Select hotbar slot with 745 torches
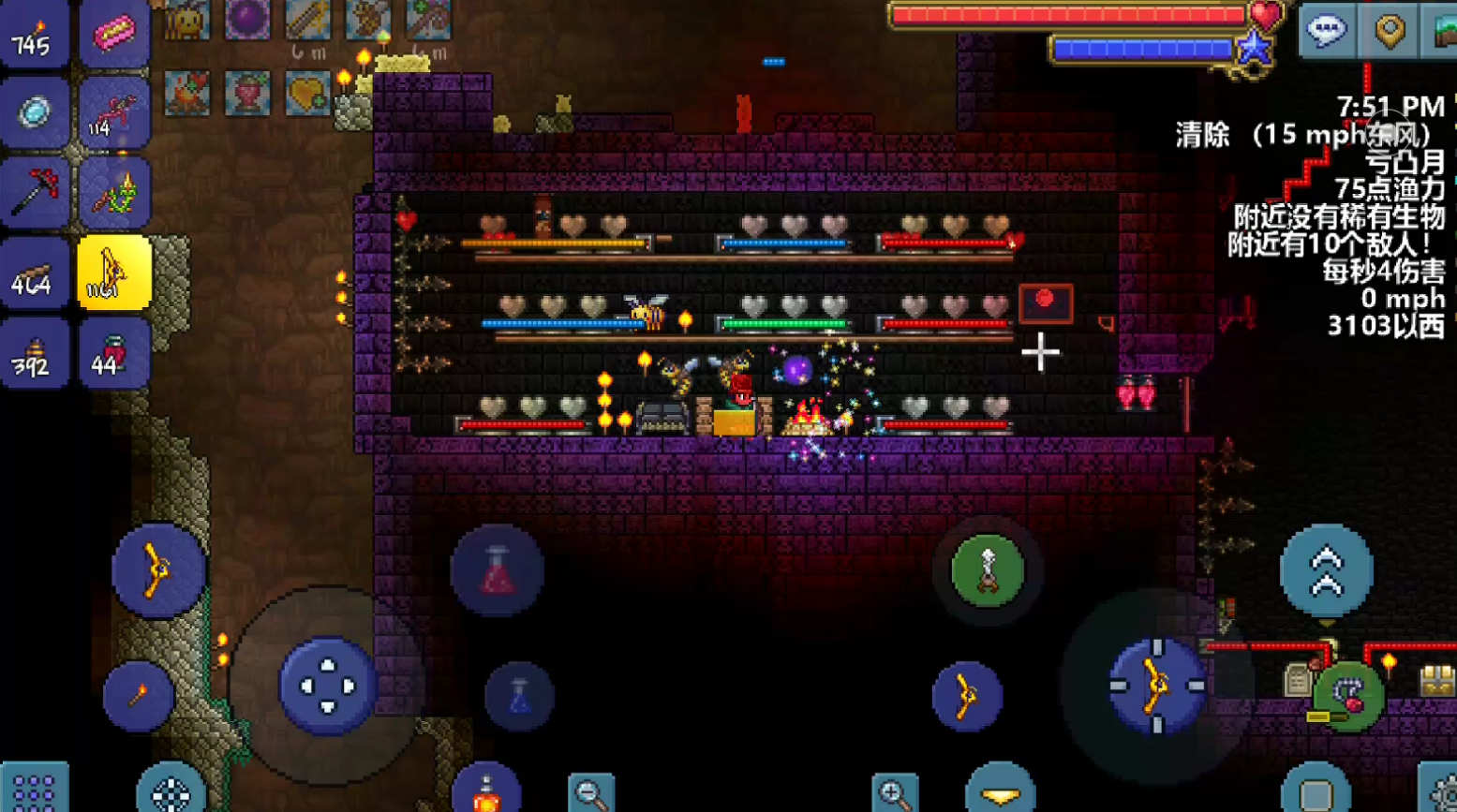The height and width of the screenshot is (812, 1457). coord(34,34)
